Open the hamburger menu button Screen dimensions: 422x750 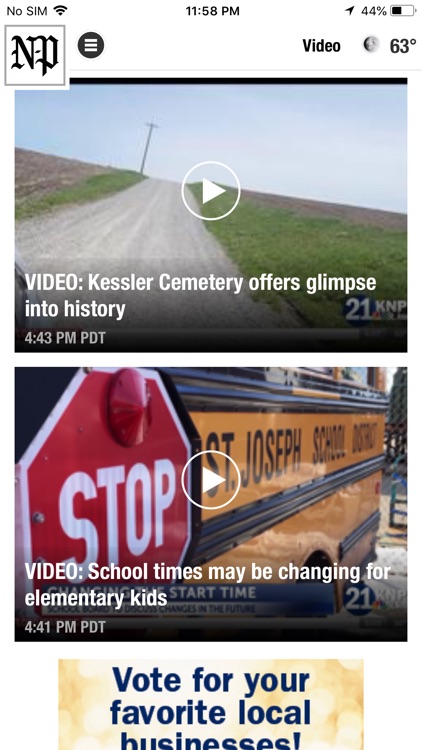90,45
